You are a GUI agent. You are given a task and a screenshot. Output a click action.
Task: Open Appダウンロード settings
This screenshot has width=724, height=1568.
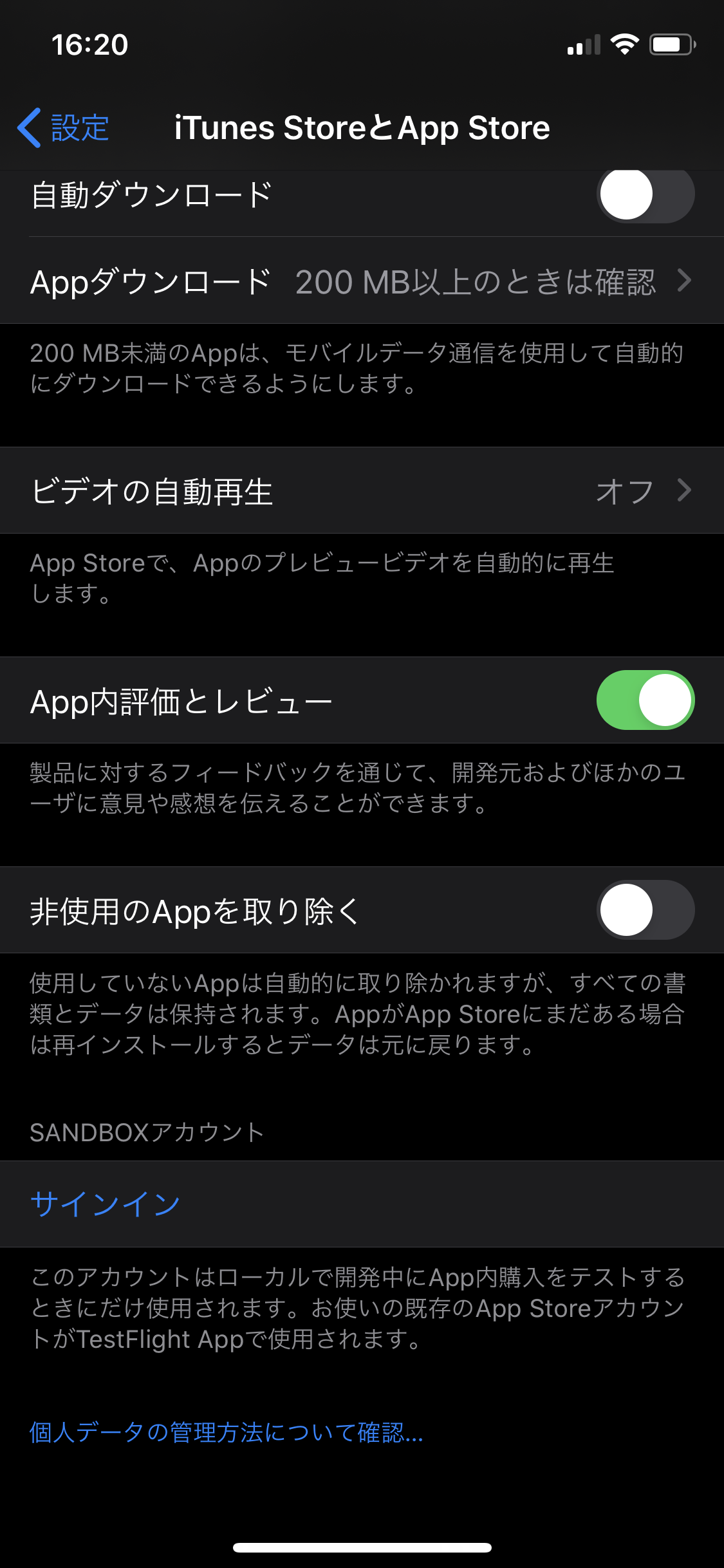click(362, 281)
